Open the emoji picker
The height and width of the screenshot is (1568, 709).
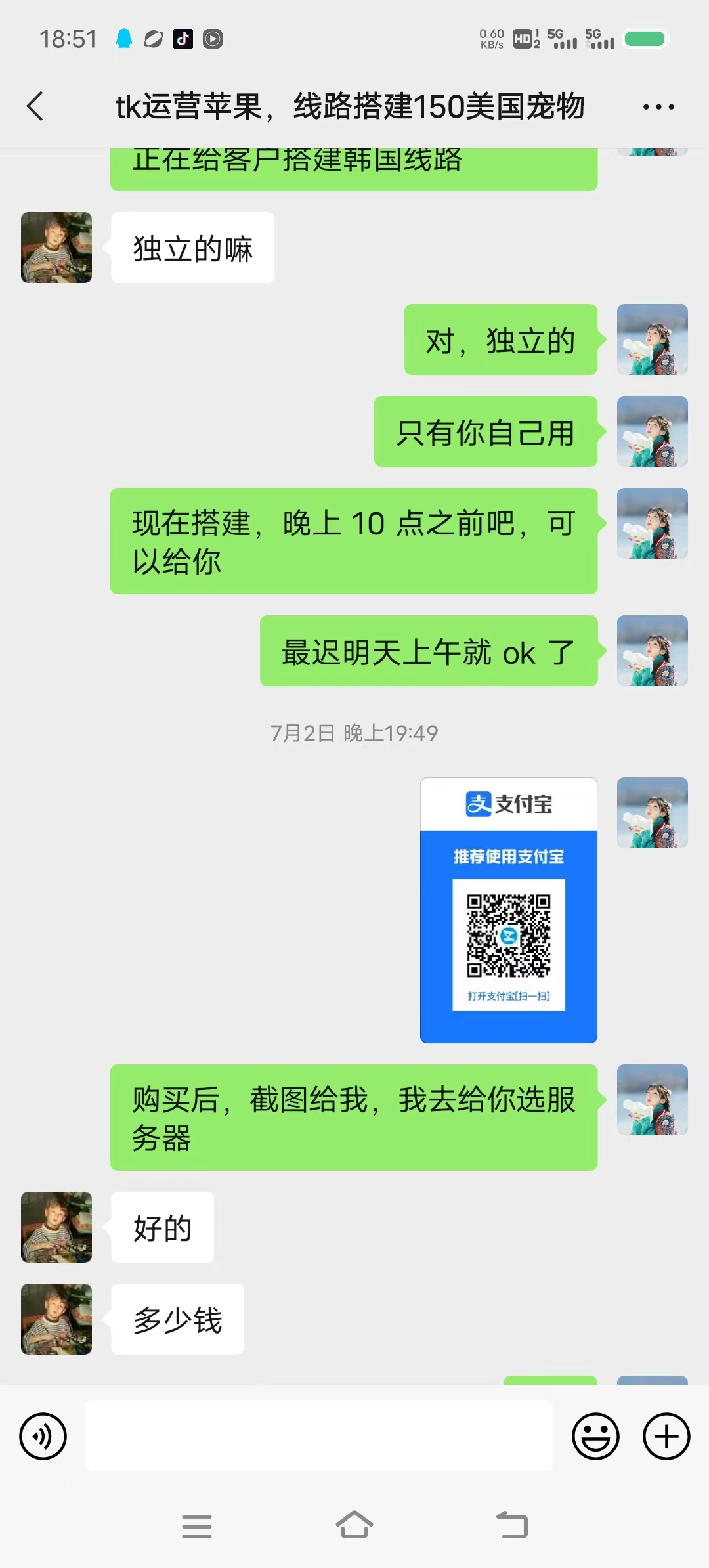[596, 1436]
